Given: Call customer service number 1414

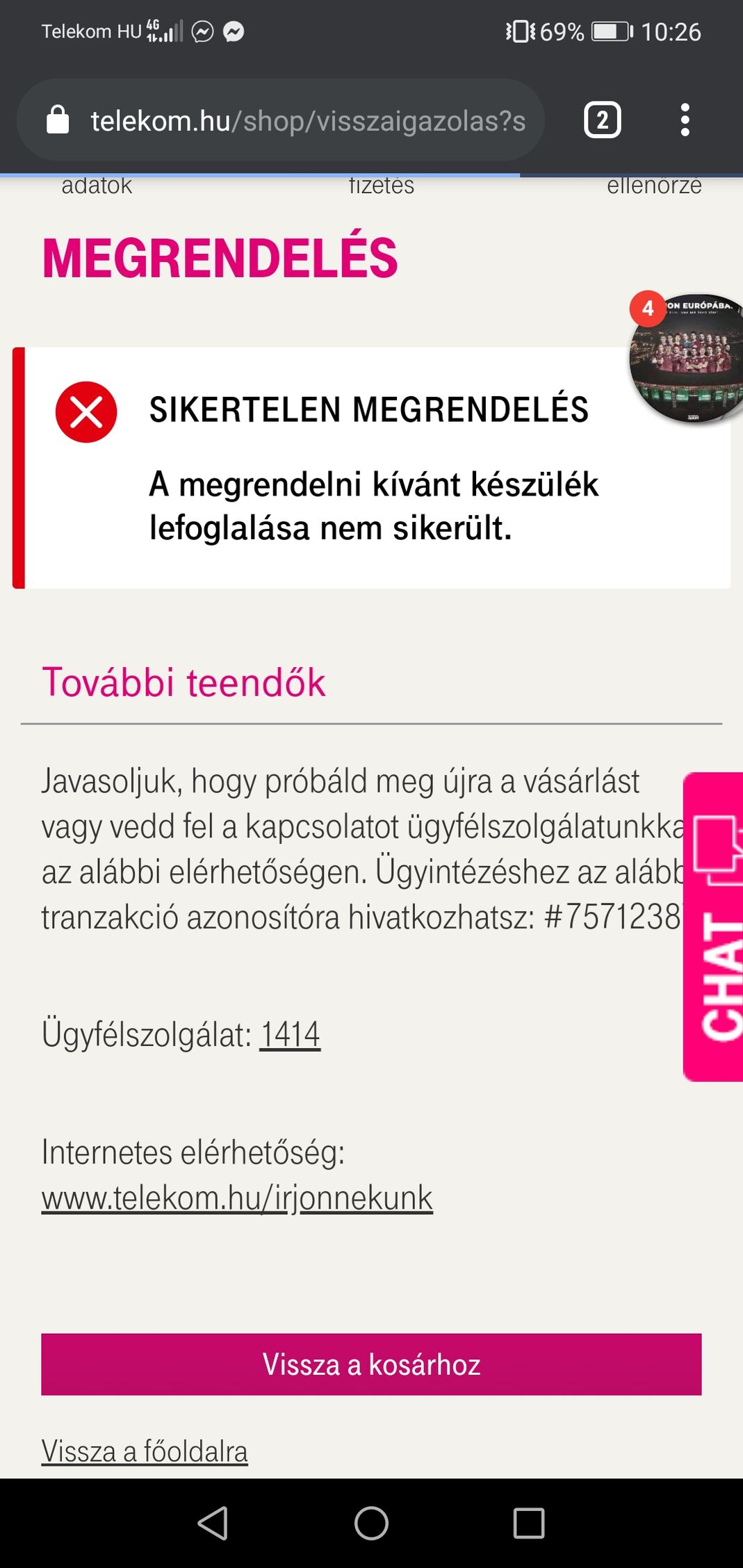Looking at the screenshot, I should point(290,1035).
